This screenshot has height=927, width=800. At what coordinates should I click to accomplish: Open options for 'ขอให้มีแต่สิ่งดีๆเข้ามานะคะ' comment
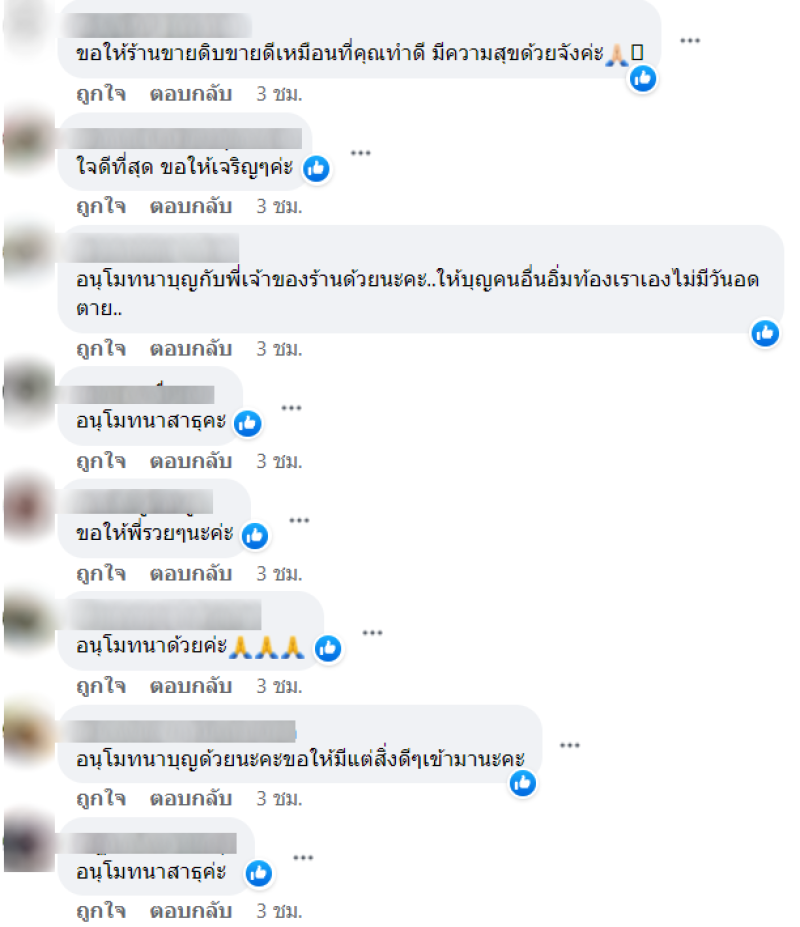coord(570,746)
